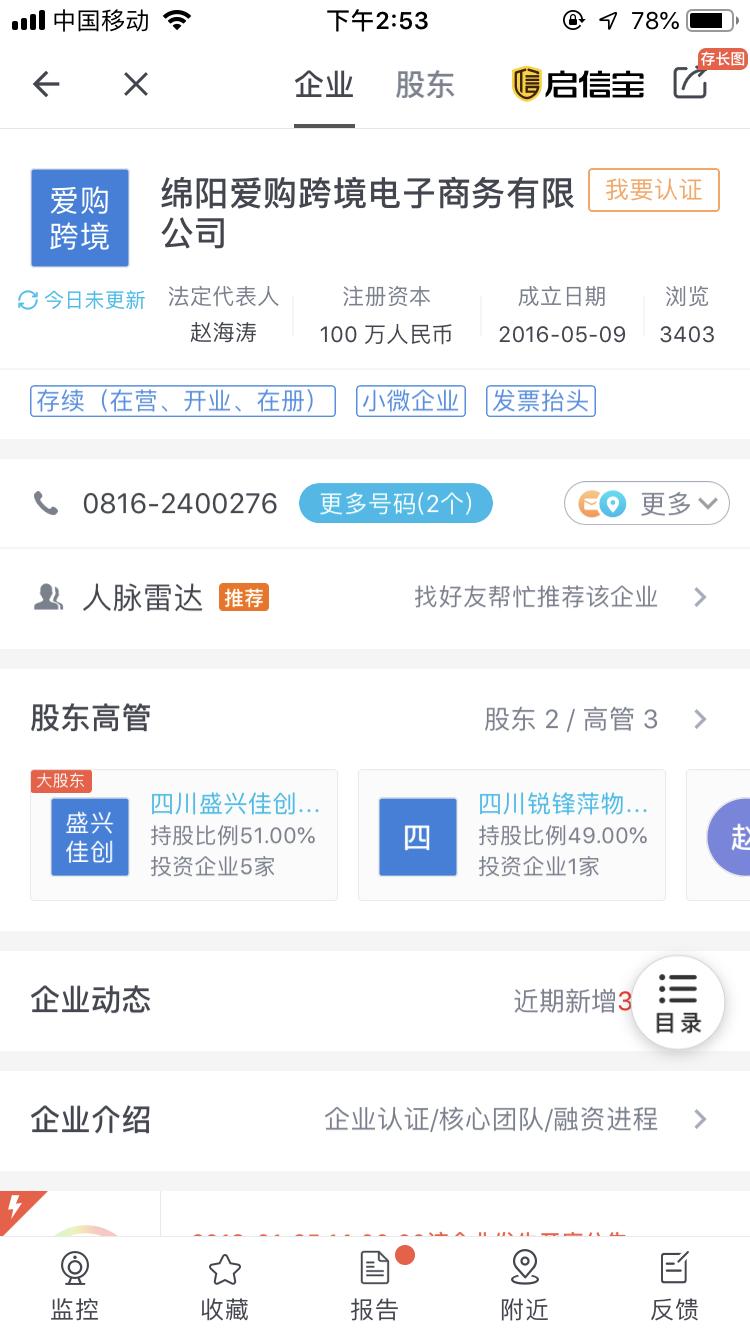
Task: Tap the 推荐 badge next to 人脉雷达
Action: point(243,597)
